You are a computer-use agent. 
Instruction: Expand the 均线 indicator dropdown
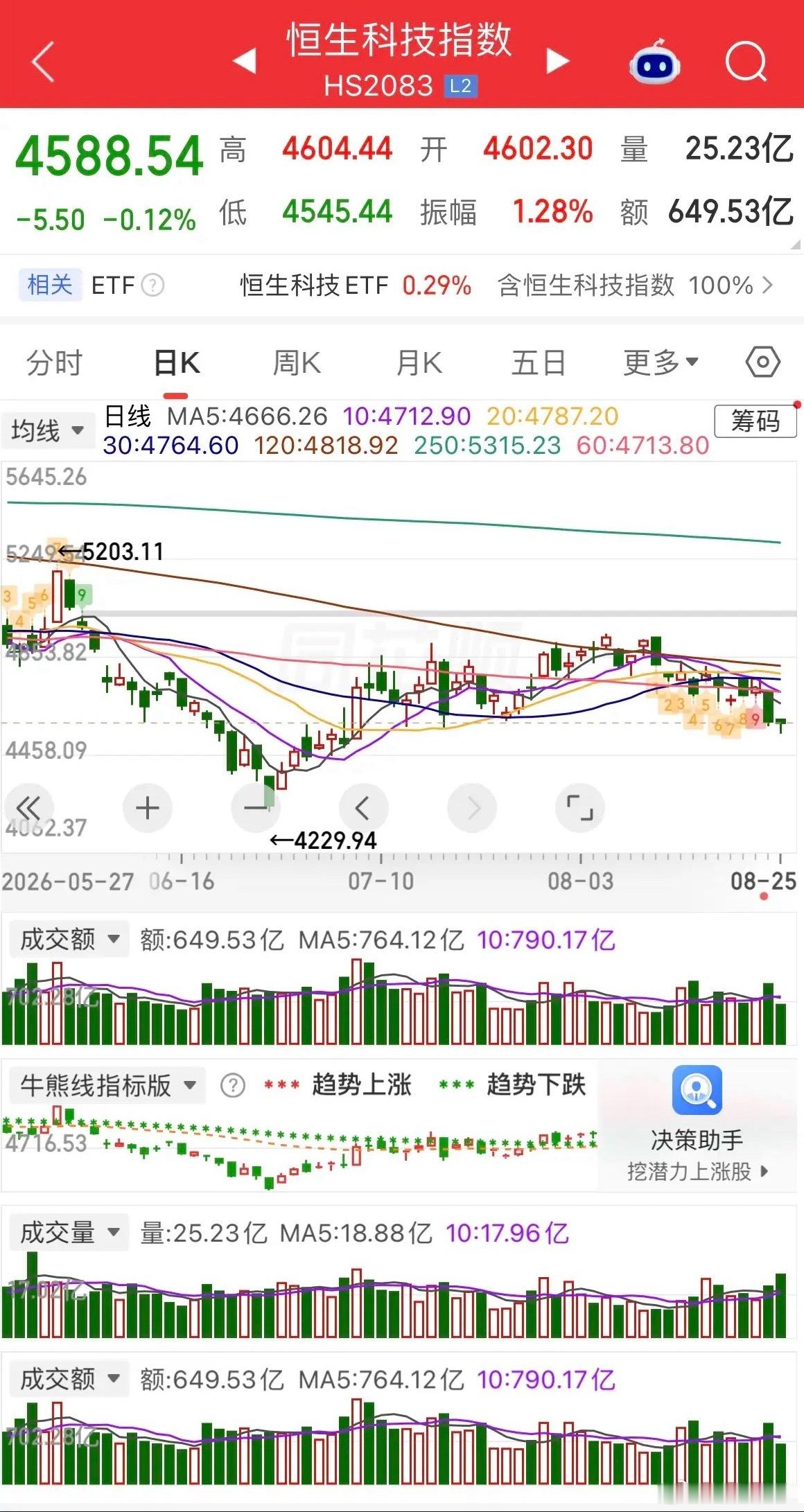click(47, 430)
